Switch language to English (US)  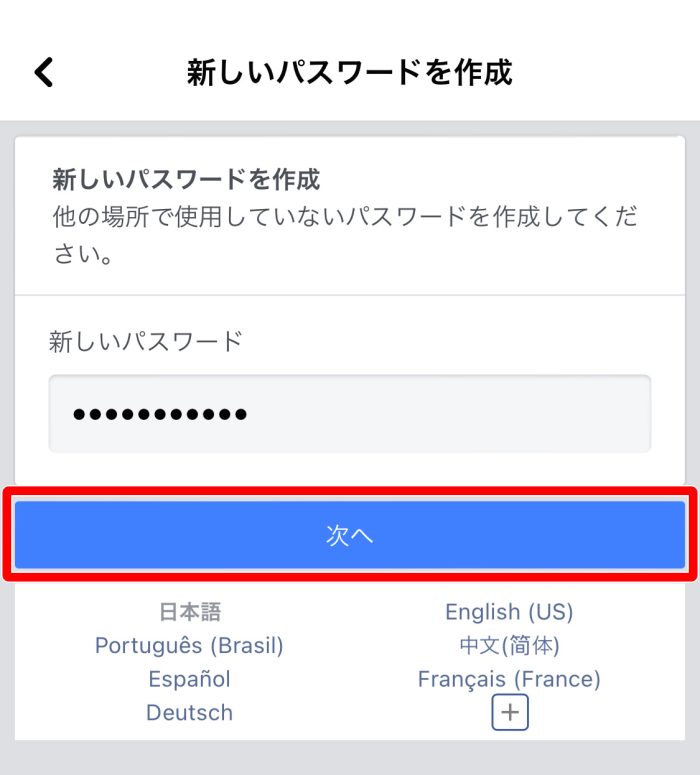point(509,612)
